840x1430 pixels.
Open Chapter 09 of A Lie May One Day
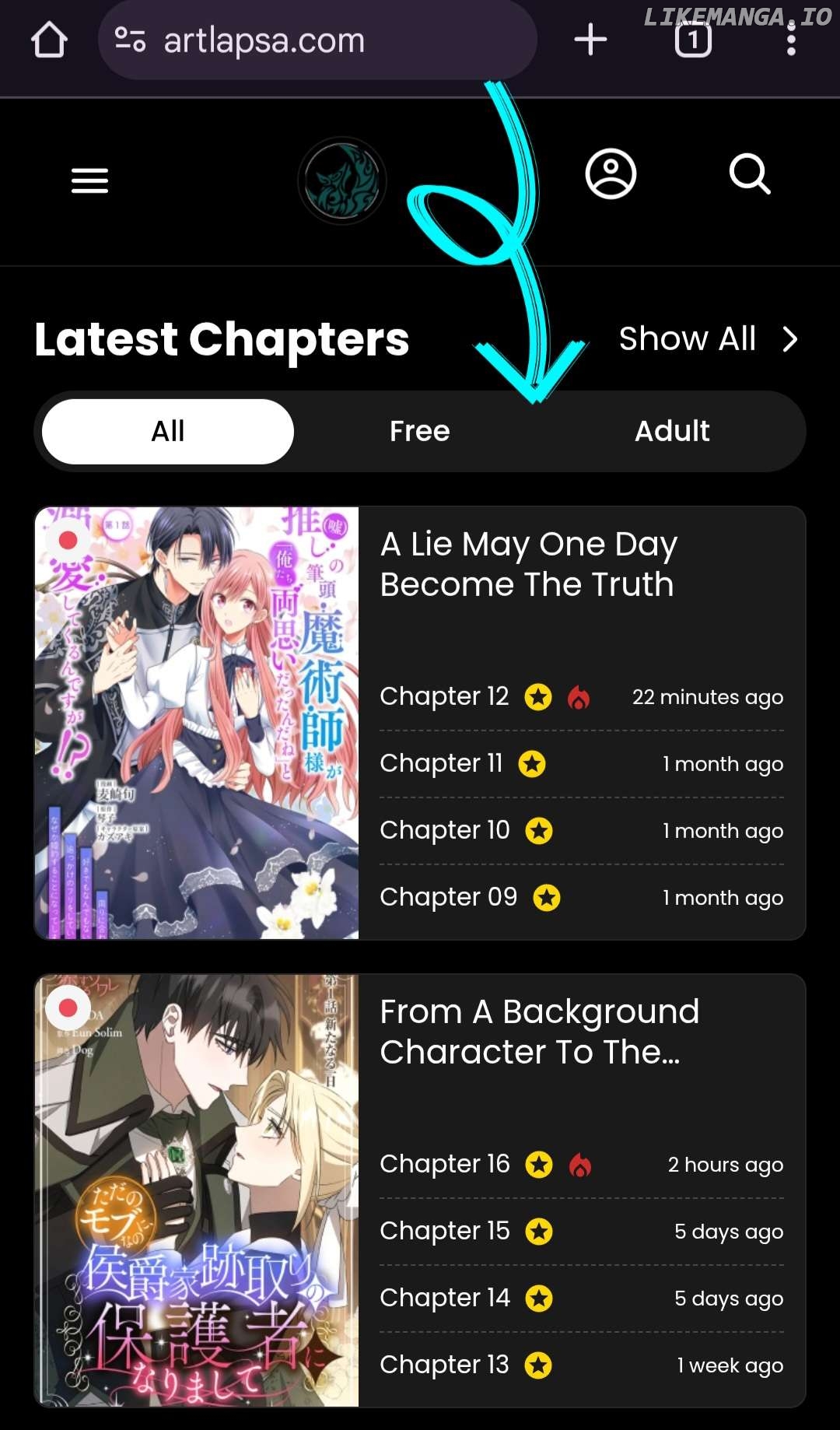(448, 897)
